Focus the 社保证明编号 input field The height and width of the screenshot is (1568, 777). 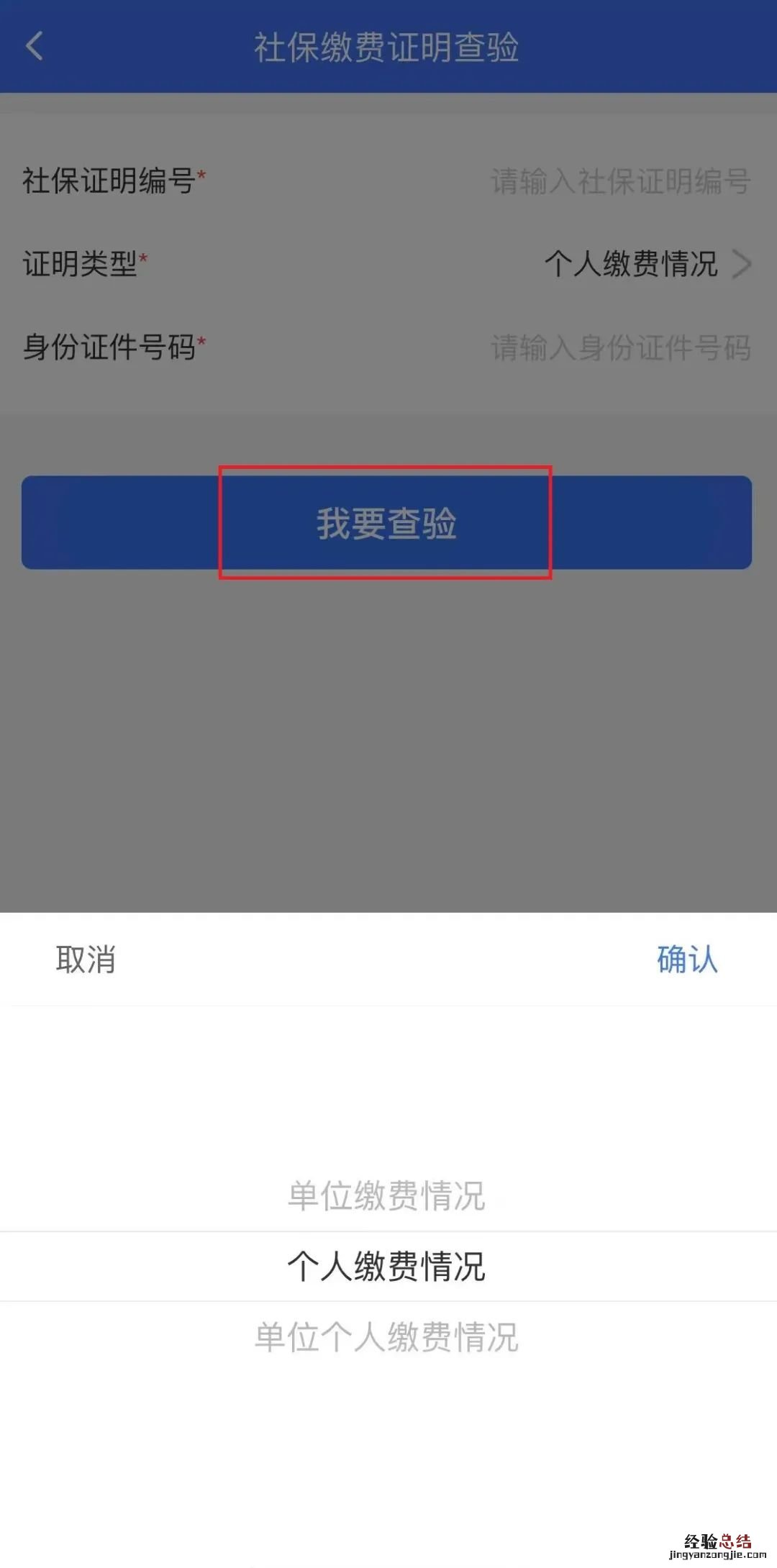click(620, 181)
